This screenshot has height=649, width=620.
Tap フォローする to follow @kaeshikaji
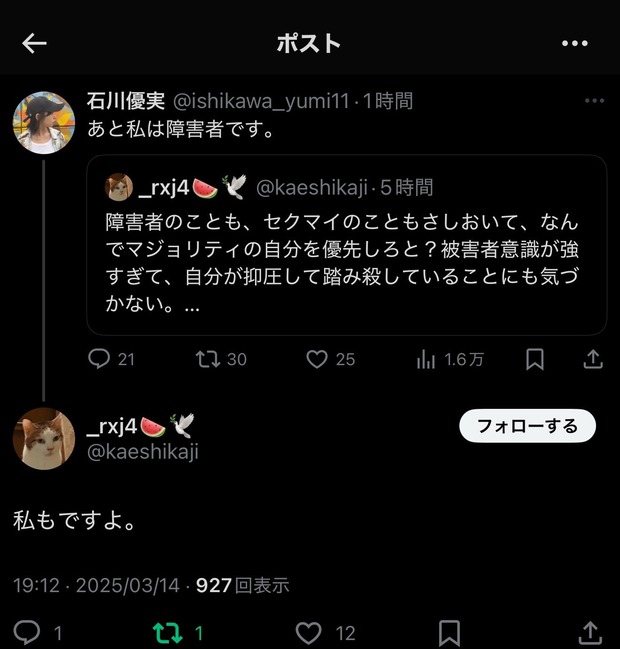click(x=527, y=425)
